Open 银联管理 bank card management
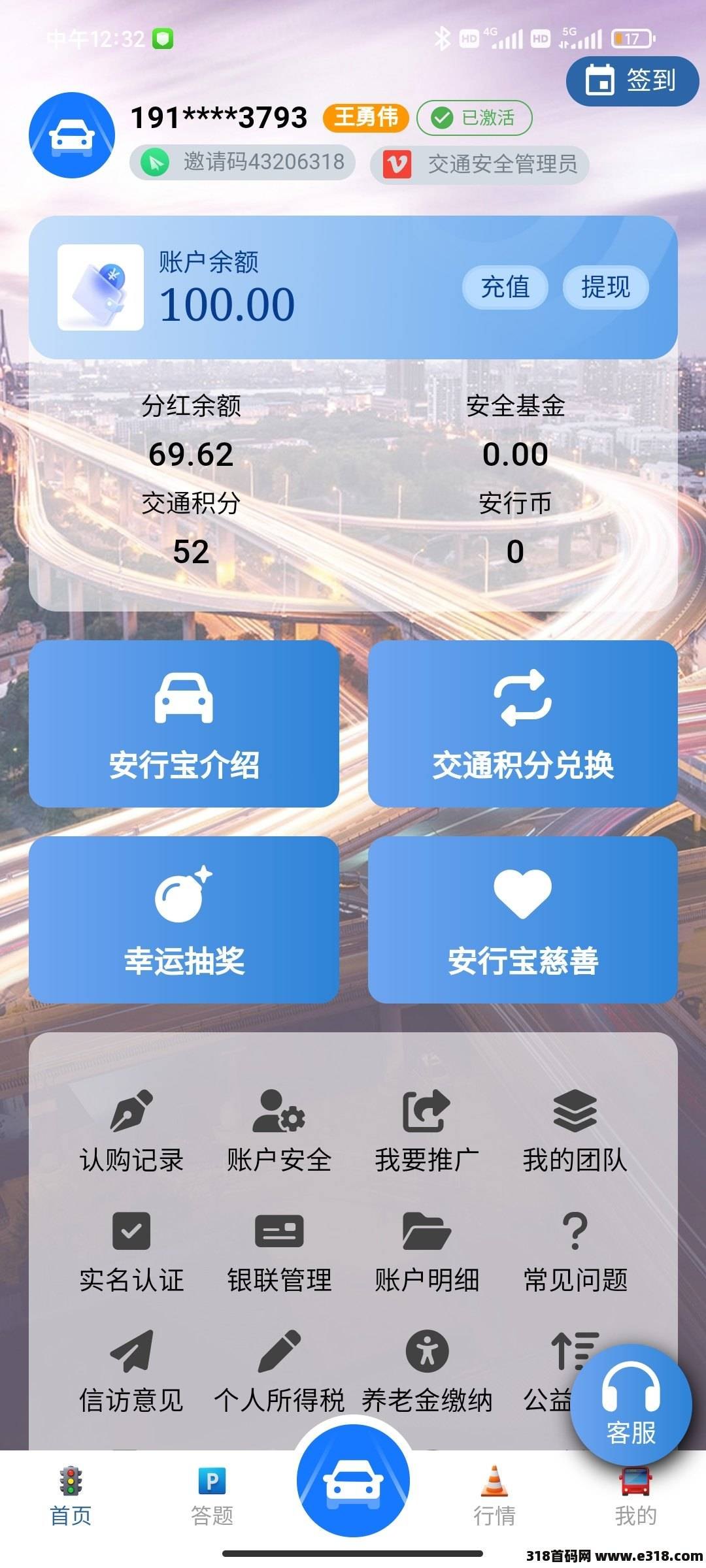The image size is (706, 1568). tap(279, 1252)
